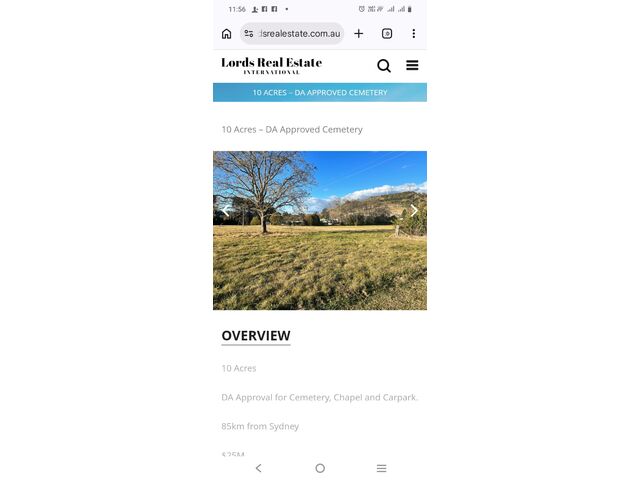The width and height of the screenshot is (640, 480).
Task: Open the browser overflow menu
Action: pyautogui.click(x=413, y=33)
